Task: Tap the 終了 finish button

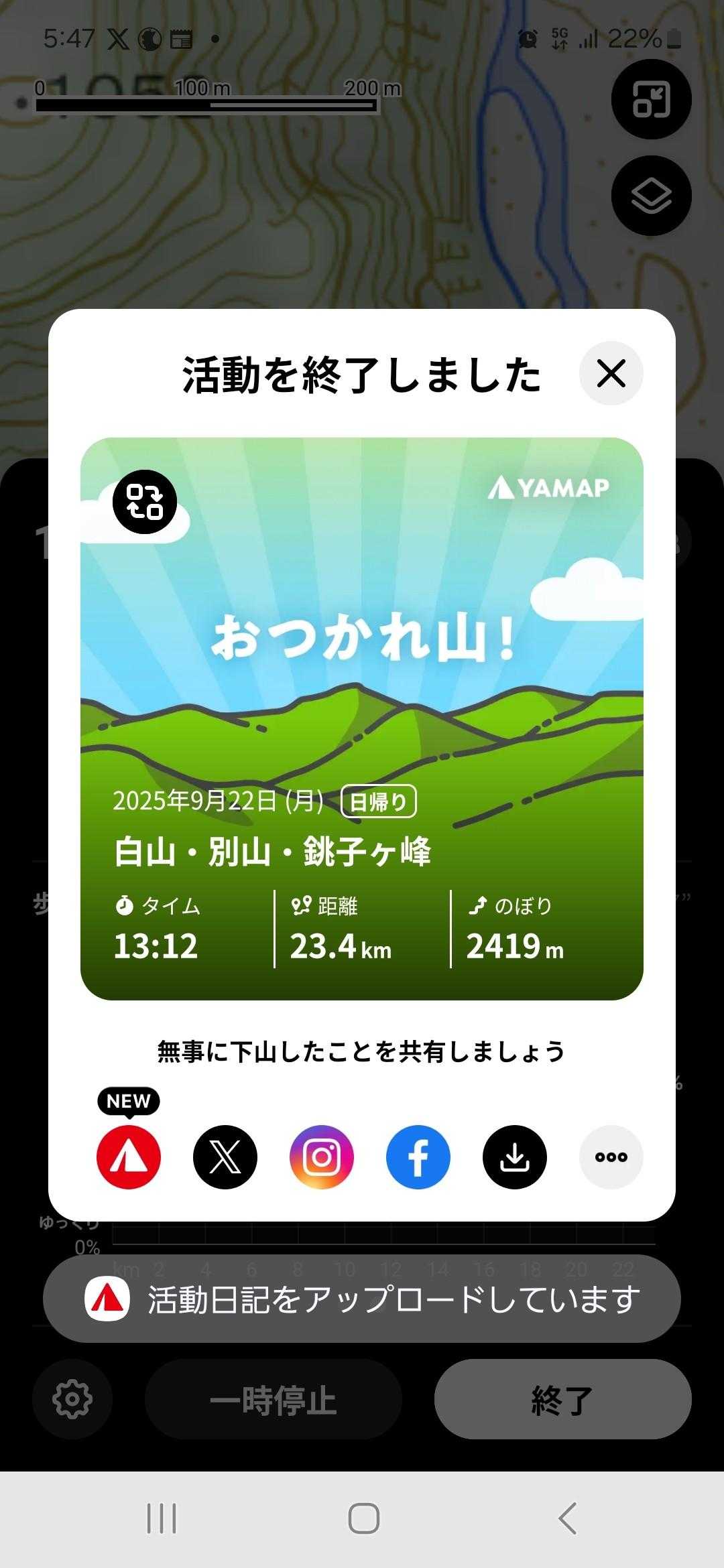Action: pyautogui.click(x=562, y=1399)
